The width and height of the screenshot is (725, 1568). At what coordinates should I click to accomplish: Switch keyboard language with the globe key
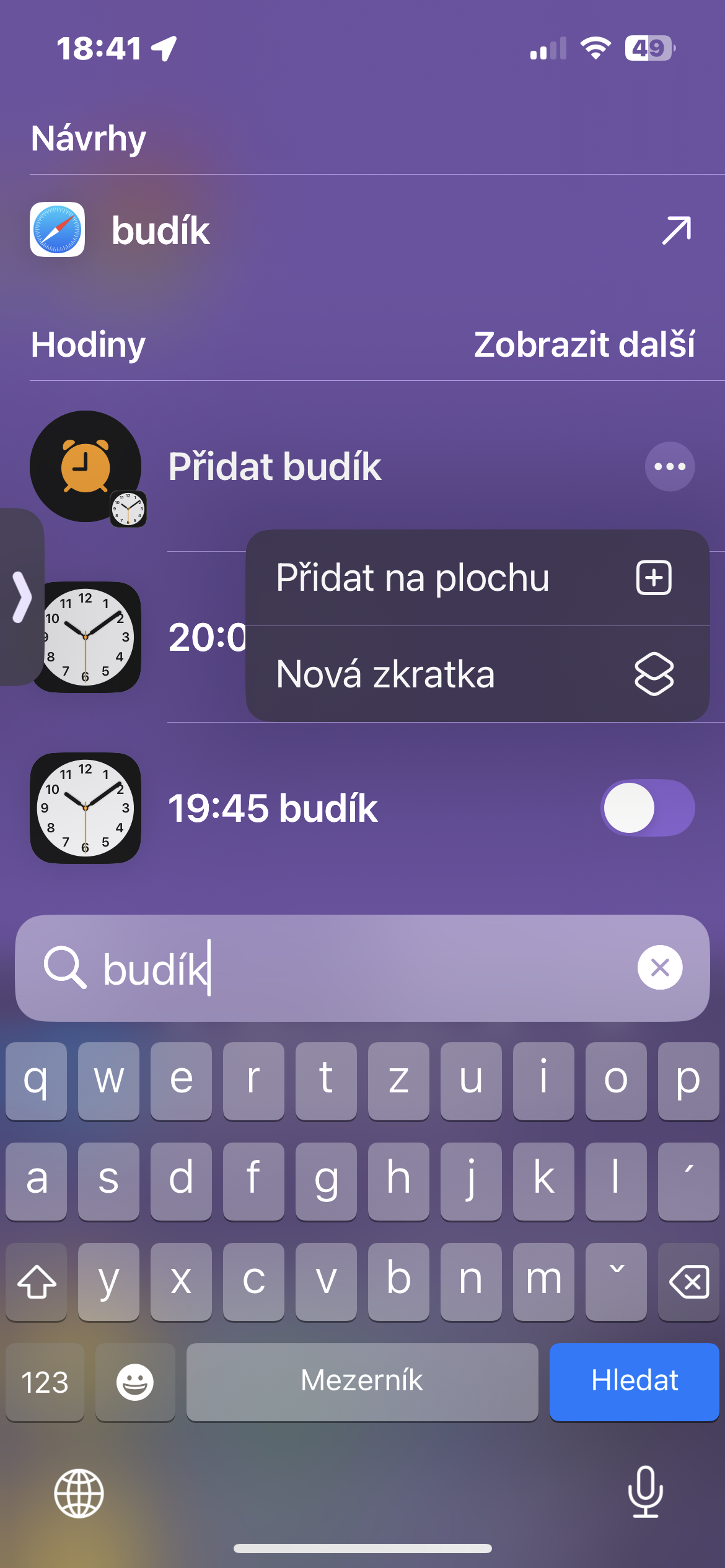[79, 1494]
